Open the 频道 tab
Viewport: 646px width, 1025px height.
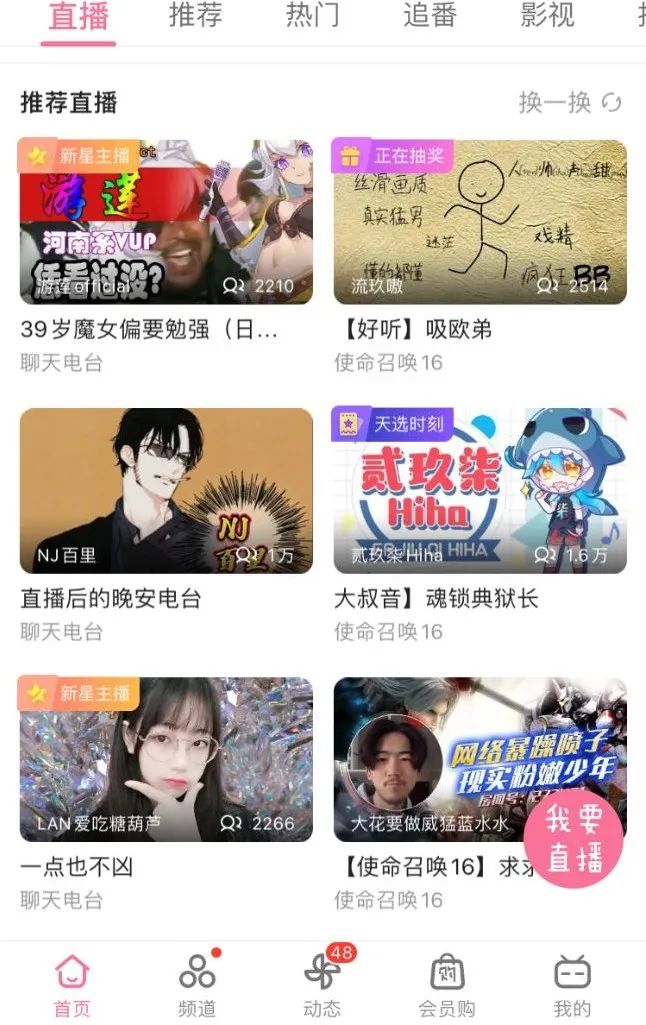pos(197,983)
